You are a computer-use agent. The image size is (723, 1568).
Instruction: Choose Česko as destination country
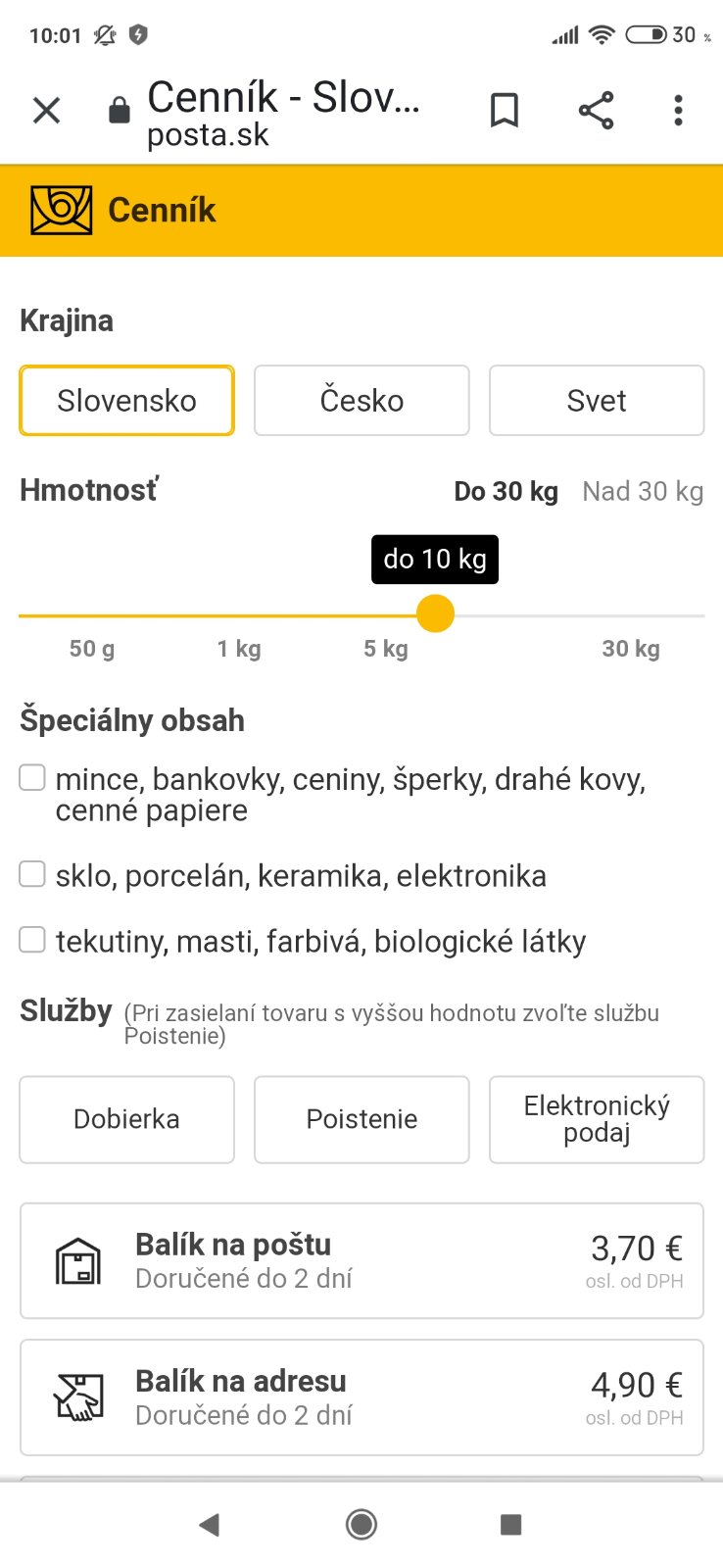[x=361, y=401]
